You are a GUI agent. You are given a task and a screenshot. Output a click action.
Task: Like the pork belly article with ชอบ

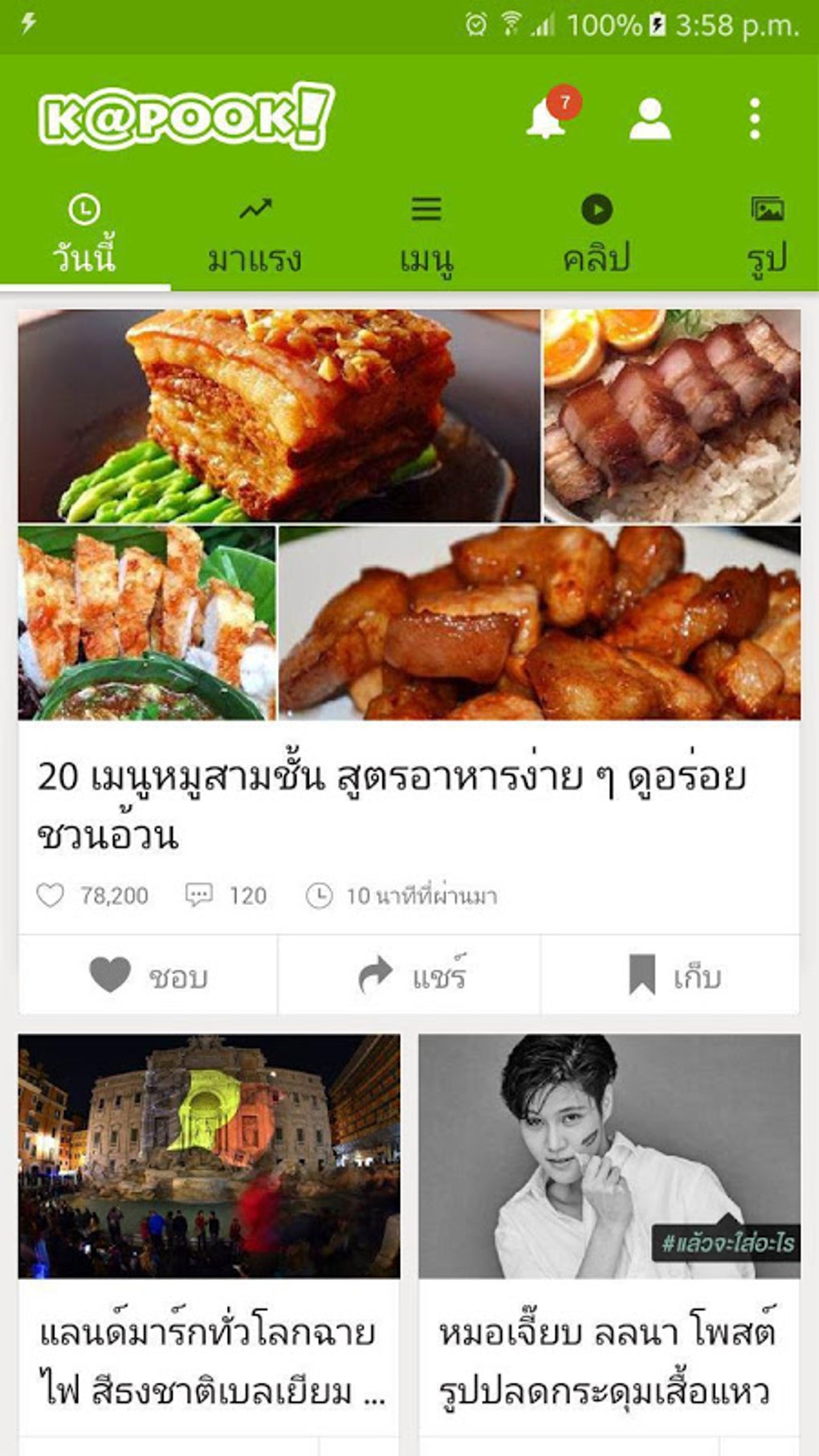[x=149, y=976]
